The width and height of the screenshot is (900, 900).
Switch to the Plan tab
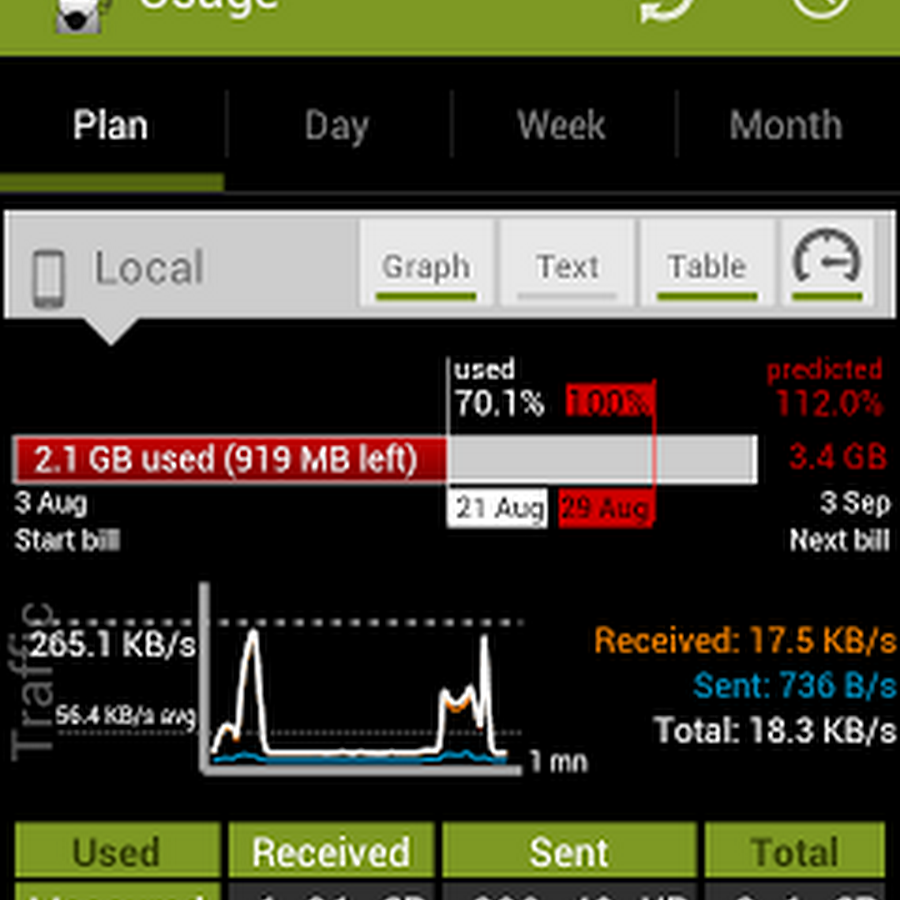(x=111, y=126)
